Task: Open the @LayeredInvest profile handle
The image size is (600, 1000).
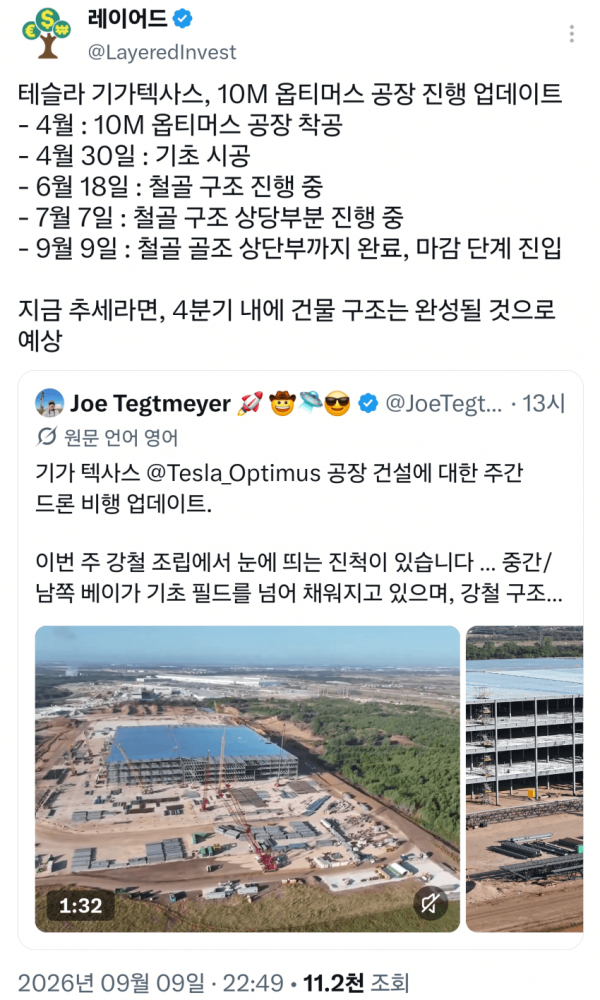Action: pyautogui.click(x=162, y=52)
